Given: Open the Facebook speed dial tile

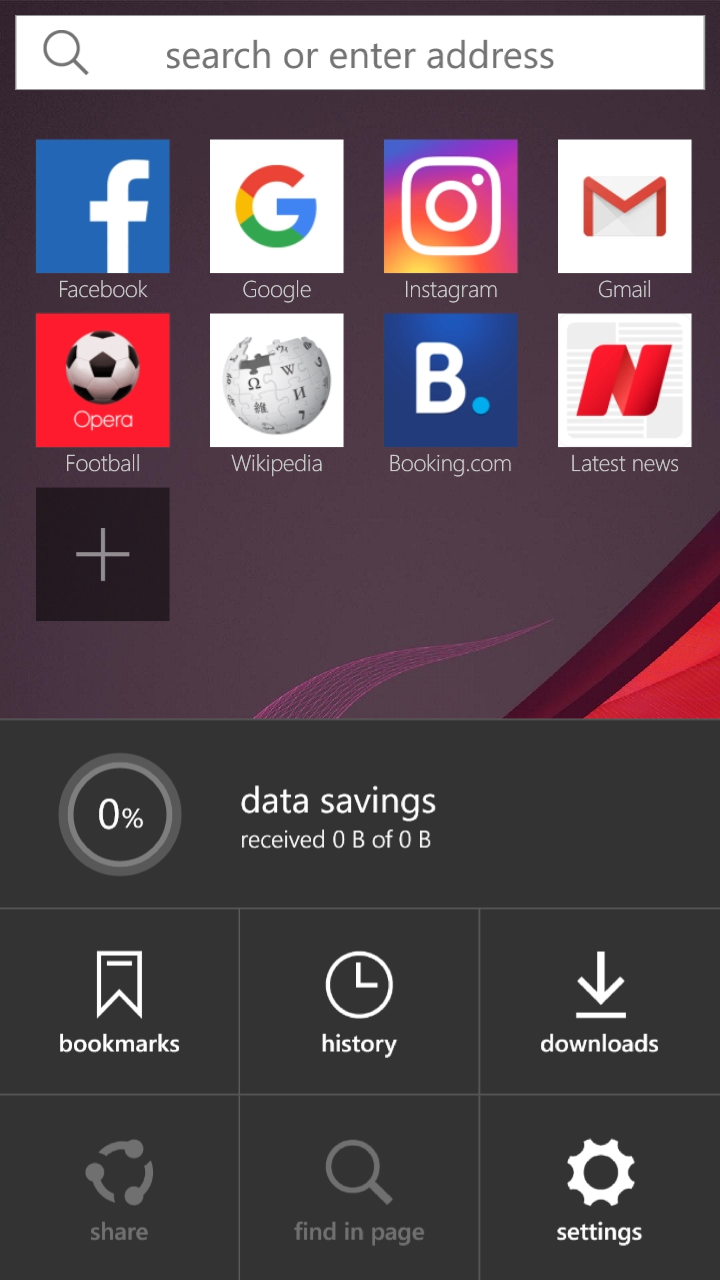Looking at the screenshot, I should click(x=103, y=207).
